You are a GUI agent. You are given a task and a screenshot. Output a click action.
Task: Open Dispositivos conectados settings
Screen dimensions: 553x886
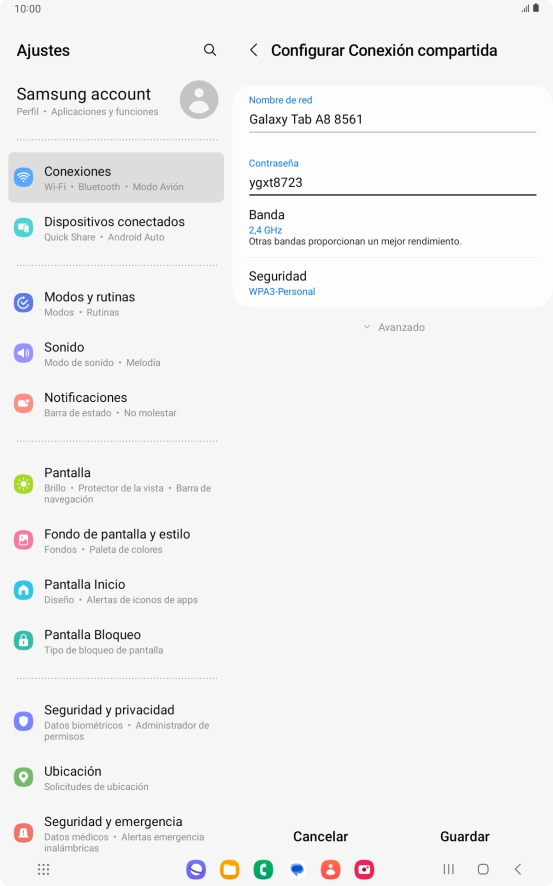coord(116,228)
